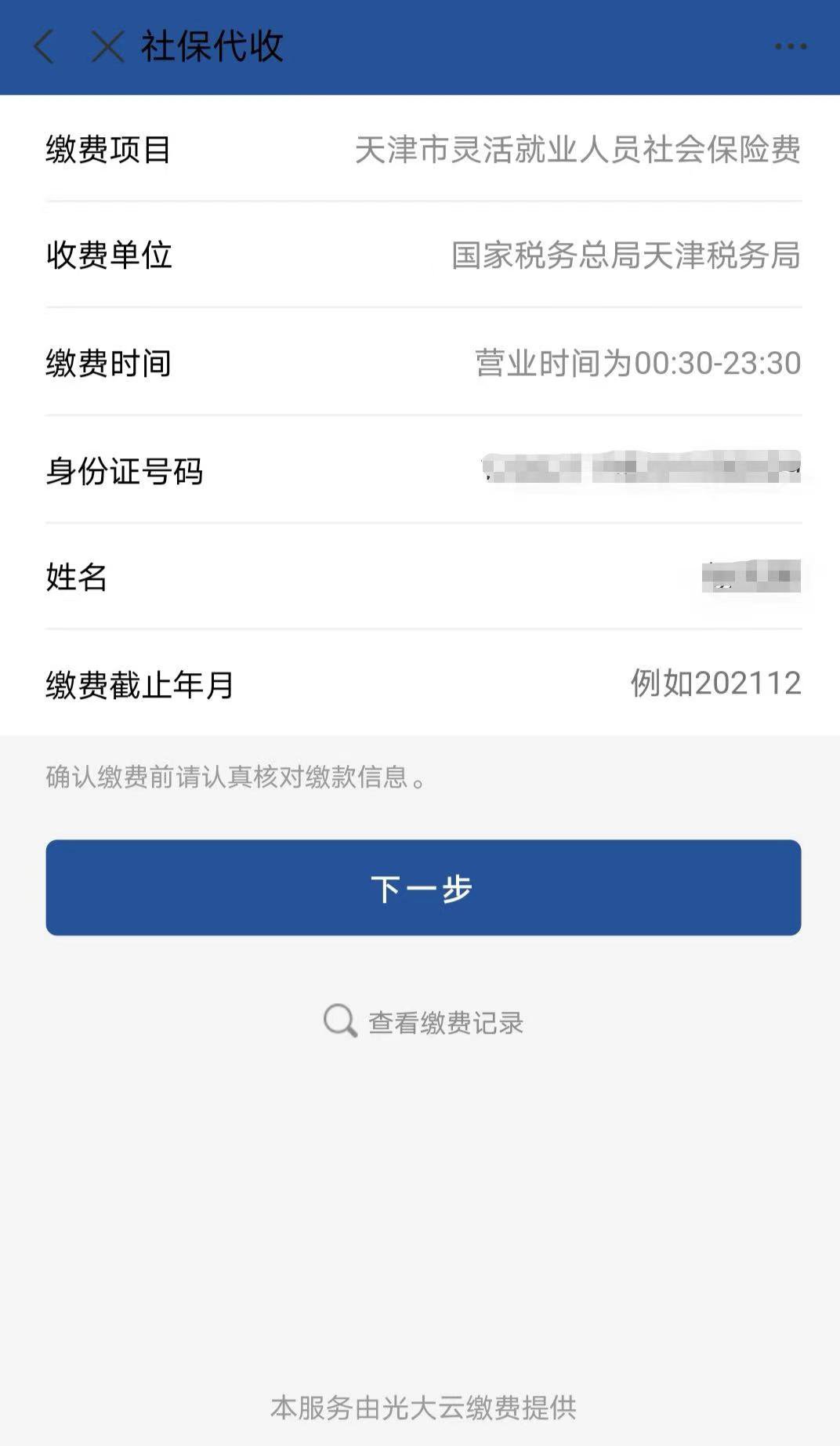Go back using the header arrow
Viewport: 840px width, 1446px height.
tap(45, 47)
